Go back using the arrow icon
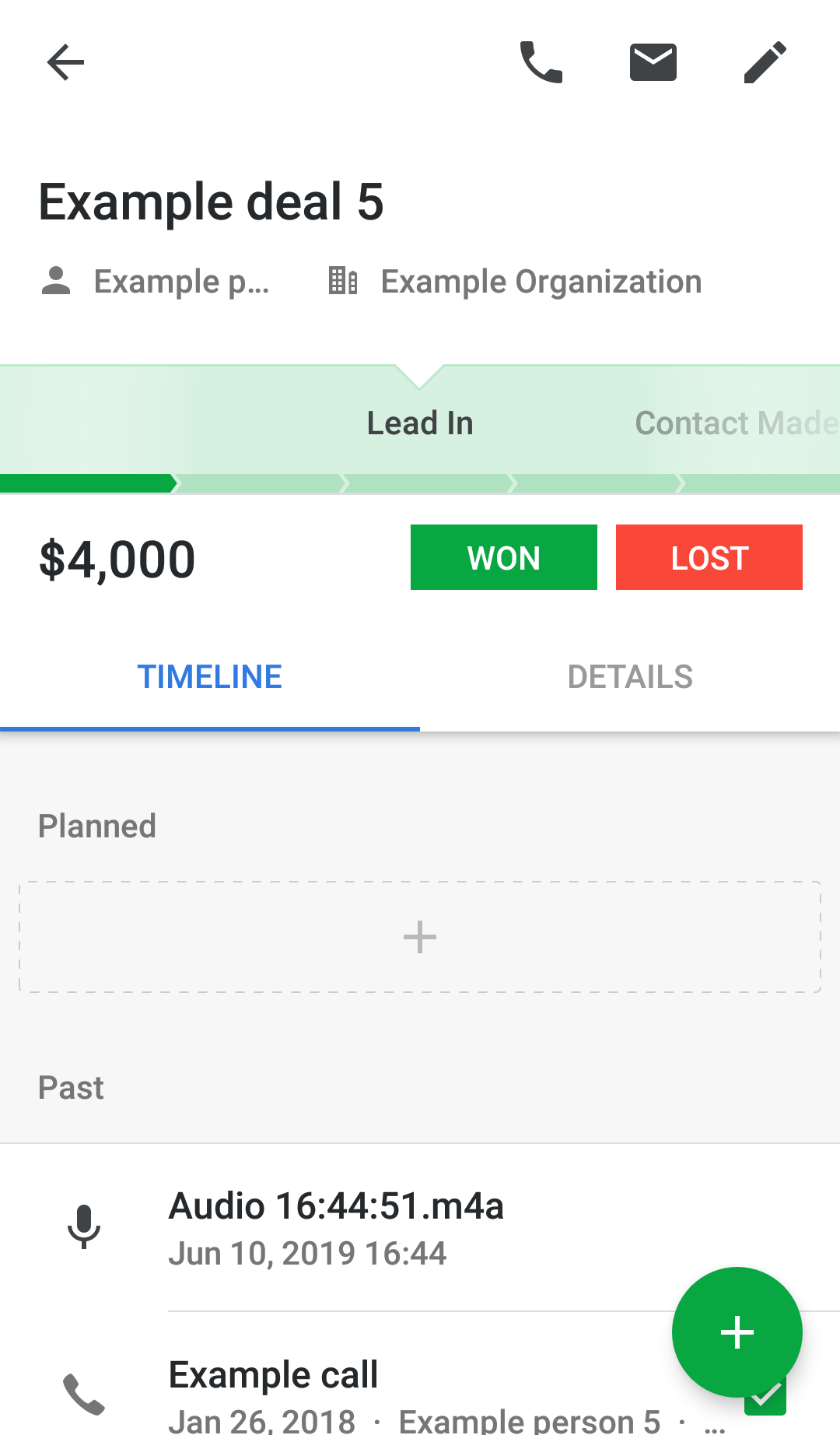This screenshot has width=840, height=1435. click(65, 62)
